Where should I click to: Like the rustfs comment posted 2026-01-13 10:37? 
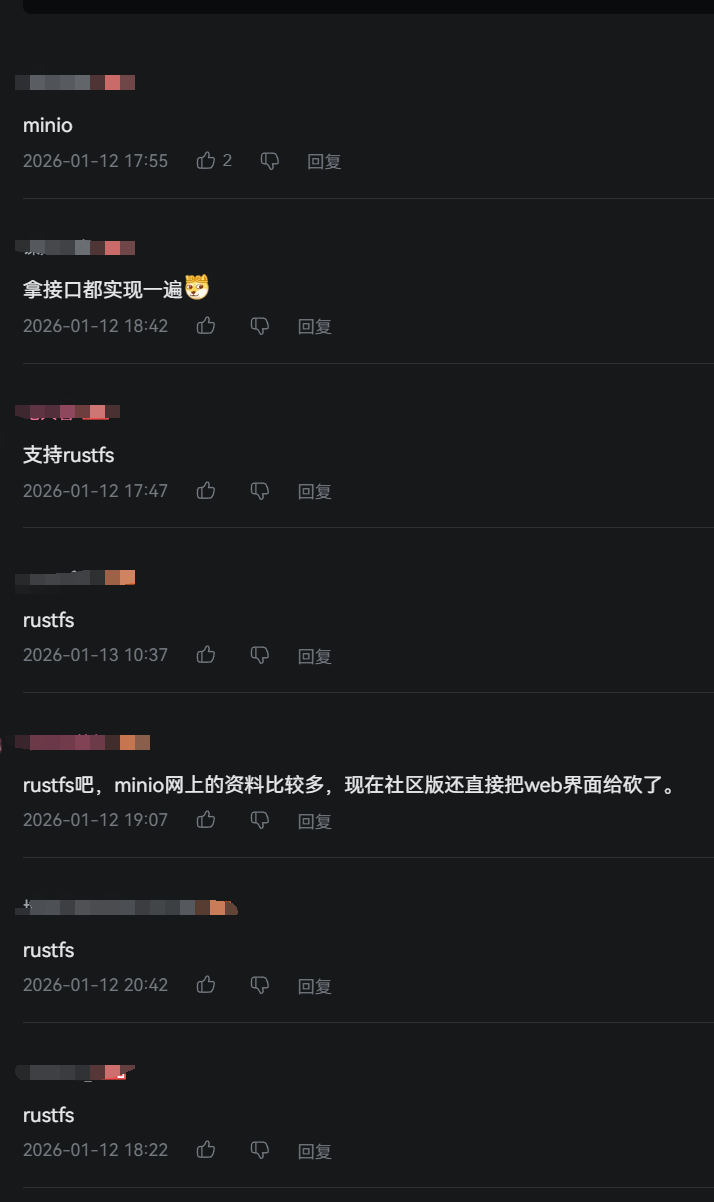[206, 654]
